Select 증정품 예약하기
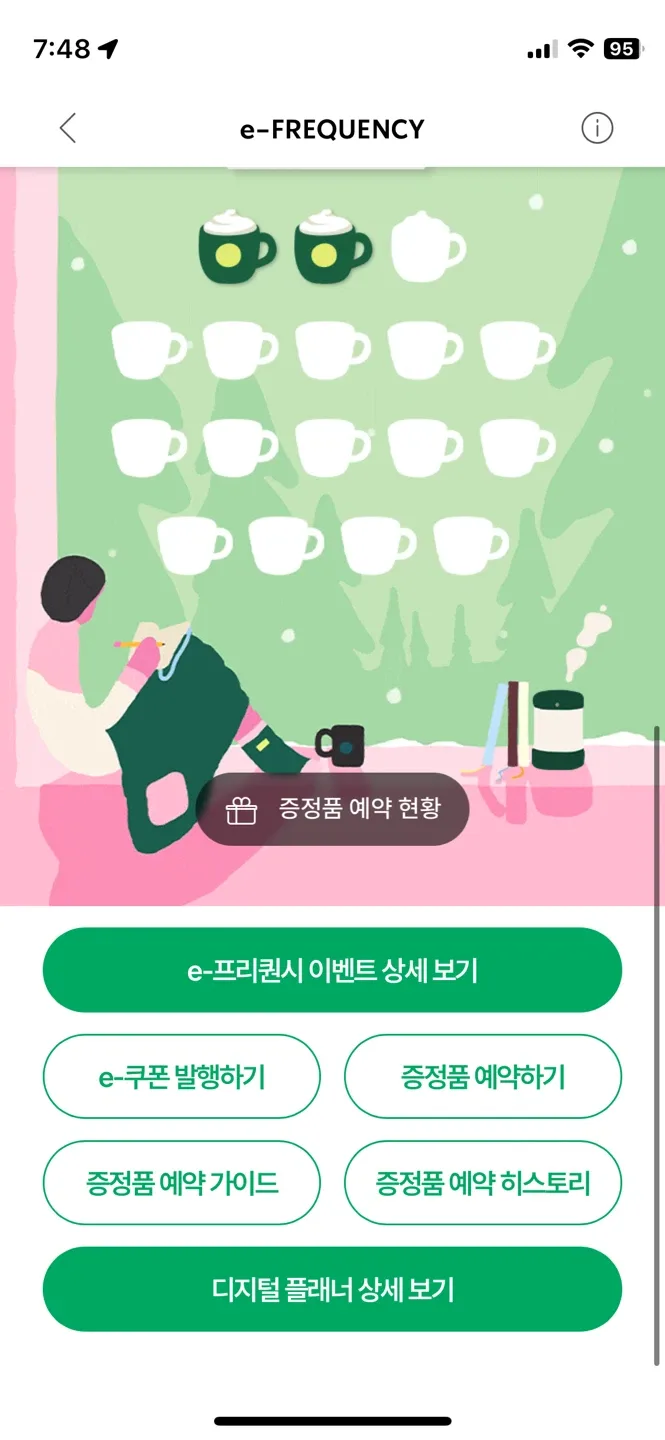This screenshot has width=665, height=1440. tap(483, 1076)
